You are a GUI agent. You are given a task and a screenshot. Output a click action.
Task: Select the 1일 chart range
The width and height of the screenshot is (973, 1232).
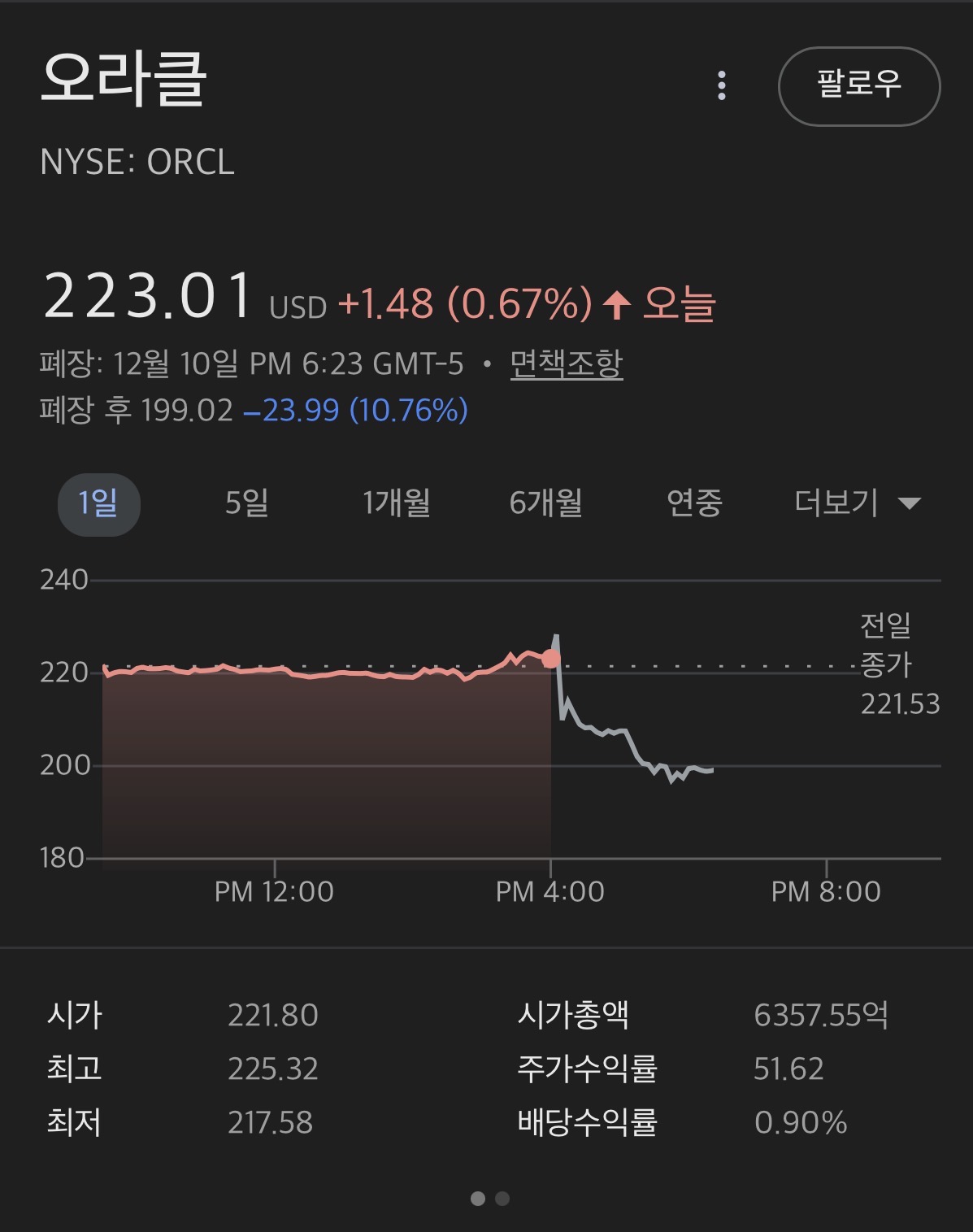[x=98, y=503]
